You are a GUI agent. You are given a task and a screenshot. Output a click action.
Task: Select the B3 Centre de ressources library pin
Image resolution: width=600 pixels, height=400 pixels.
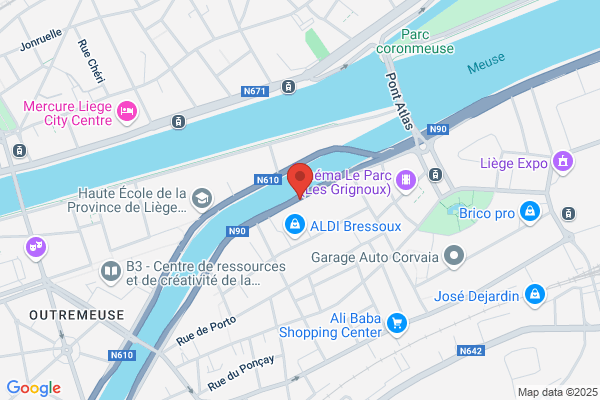click(x=111, y=271)
